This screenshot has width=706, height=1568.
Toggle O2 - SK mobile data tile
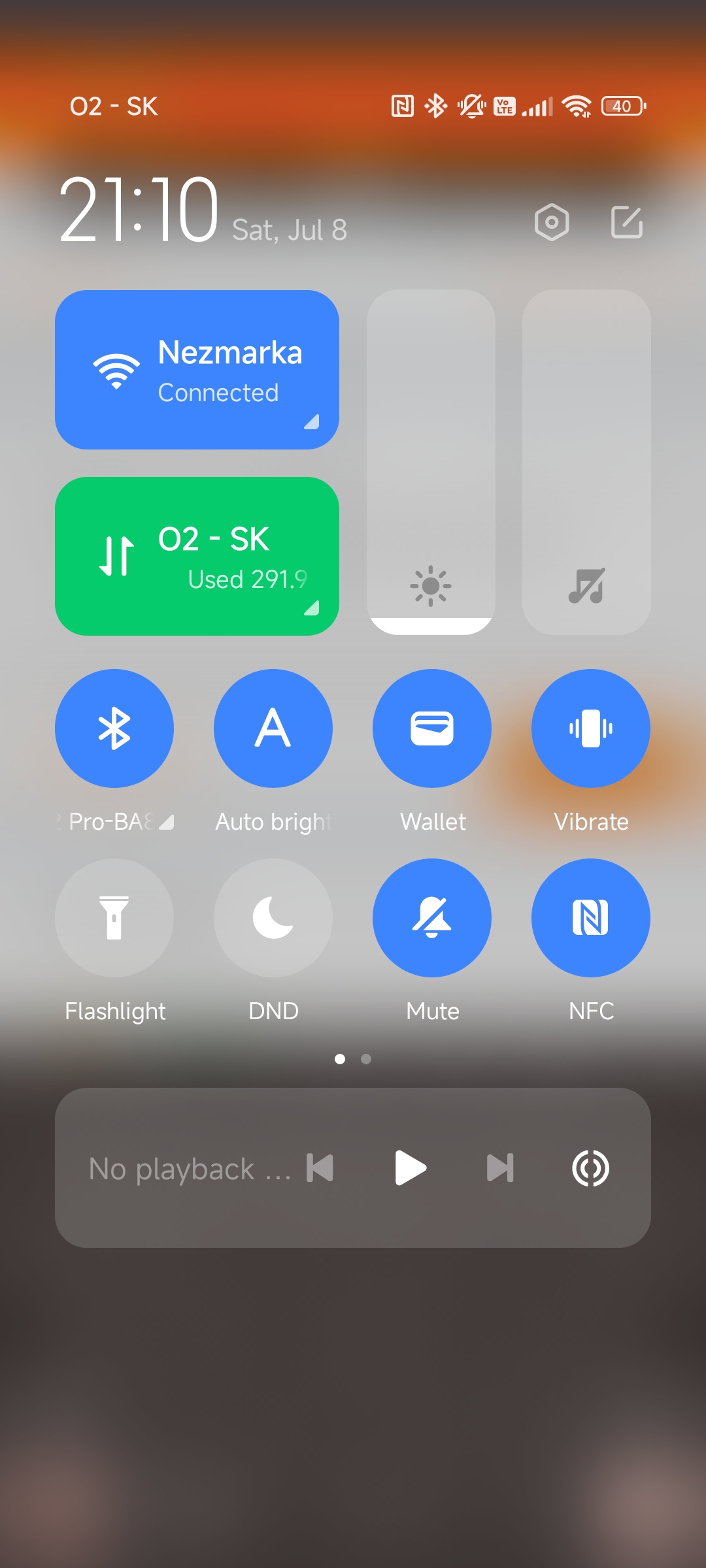197,556
